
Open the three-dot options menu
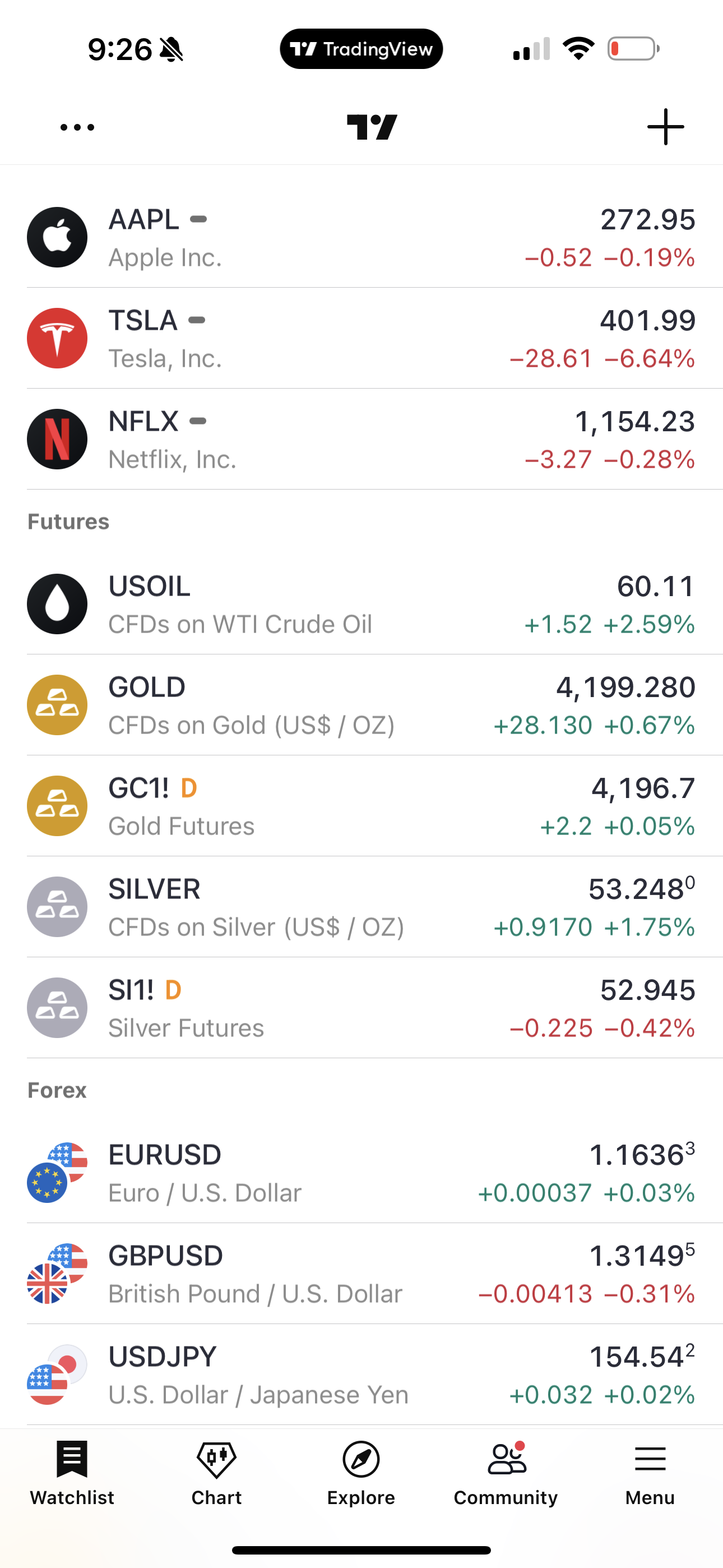pos(77,127)
